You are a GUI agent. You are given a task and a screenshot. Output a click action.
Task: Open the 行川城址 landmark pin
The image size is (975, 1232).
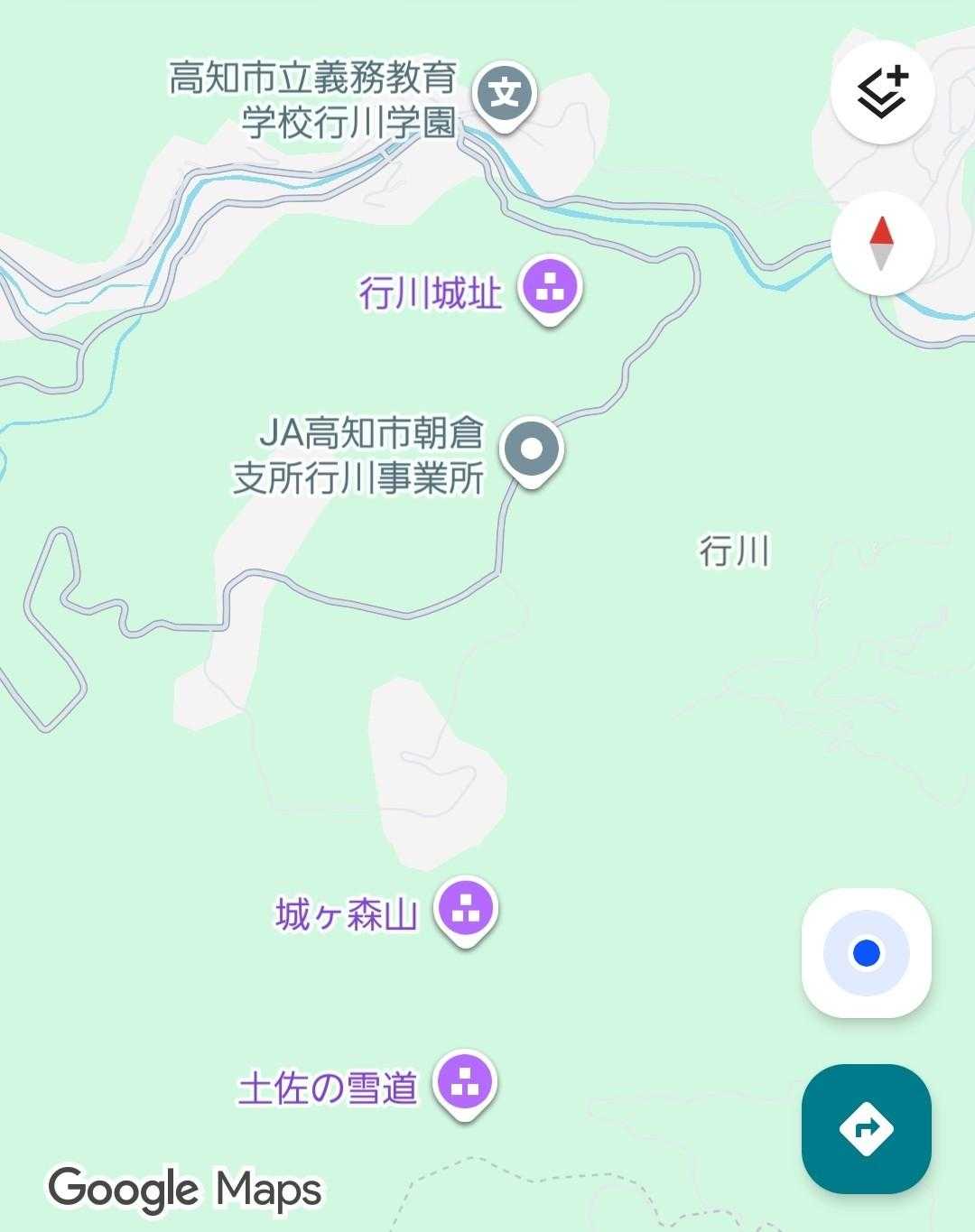point(549,289)
